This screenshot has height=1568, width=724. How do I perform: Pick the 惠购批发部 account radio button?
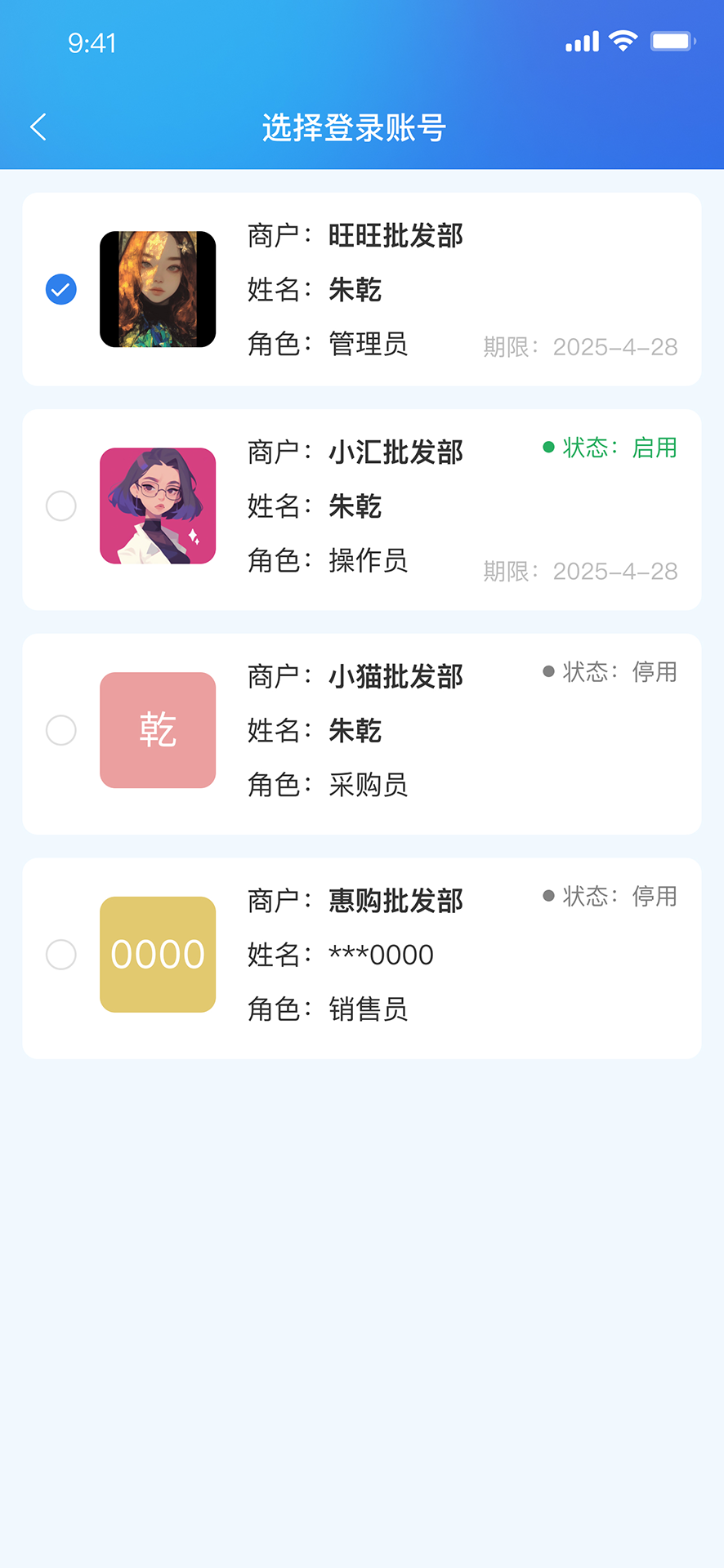point(61,955)
